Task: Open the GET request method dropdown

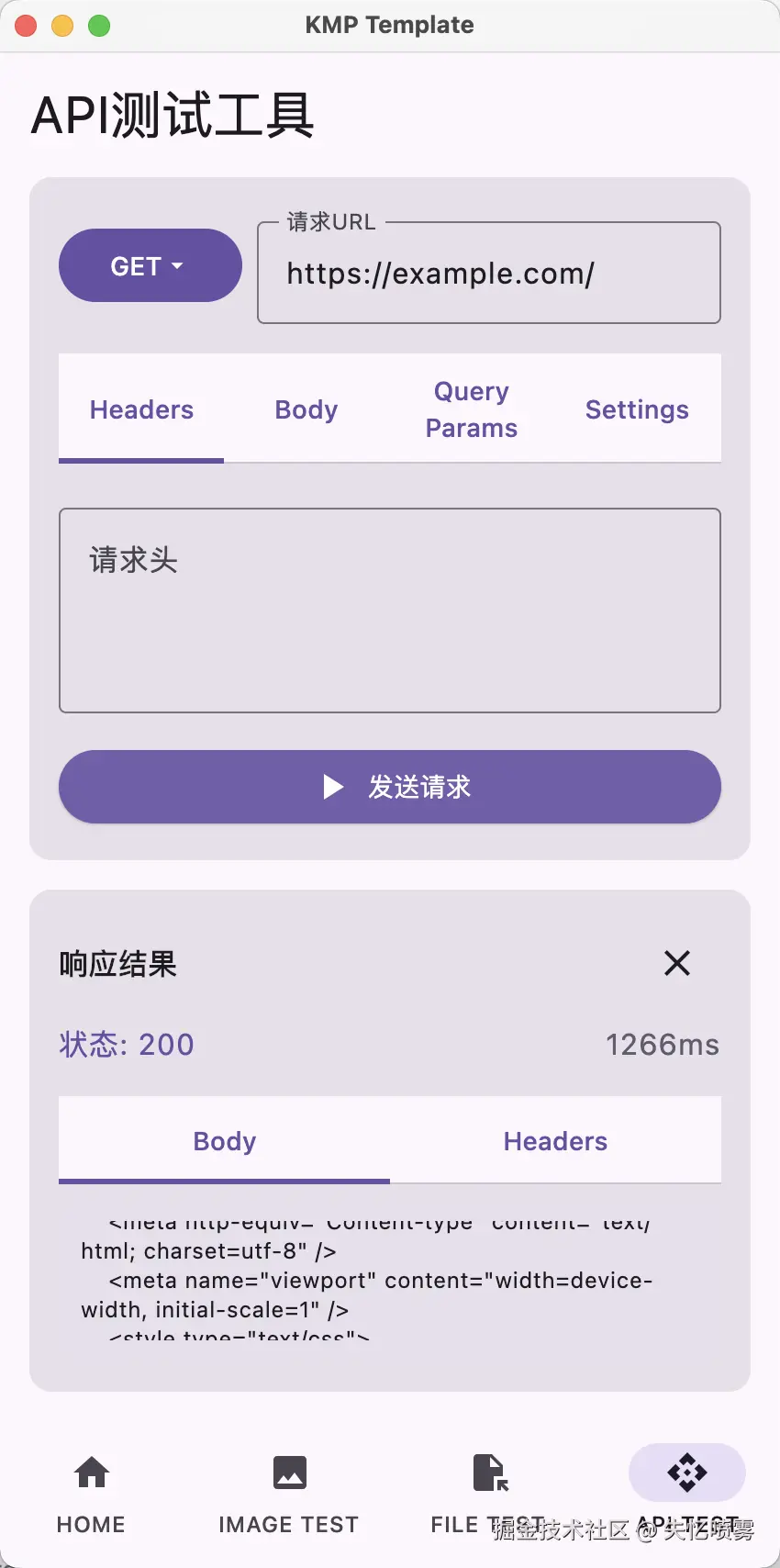Action: 150,265
